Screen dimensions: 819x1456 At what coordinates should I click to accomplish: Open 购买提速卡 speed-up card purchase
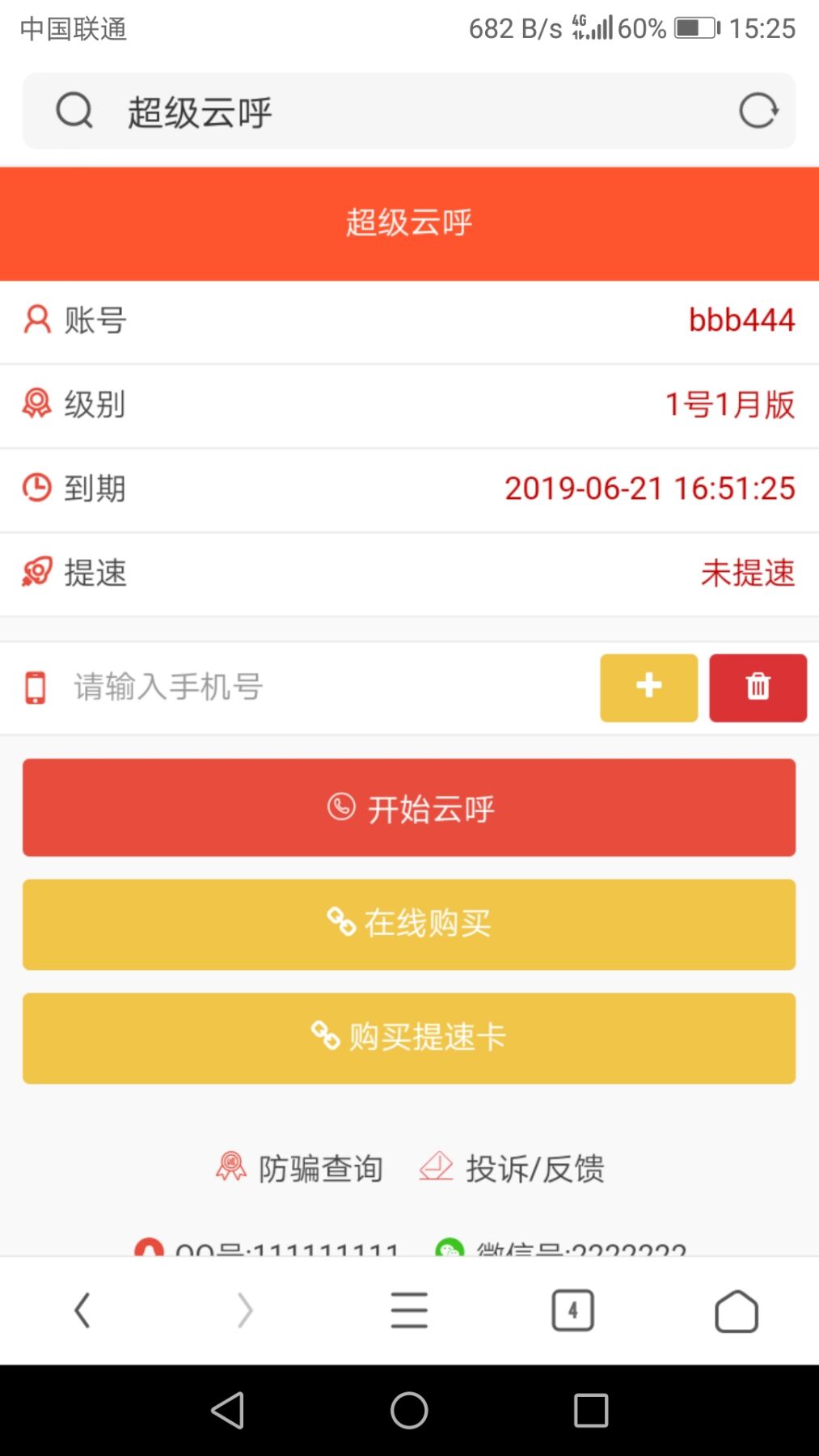click(x=409, y=1038)
